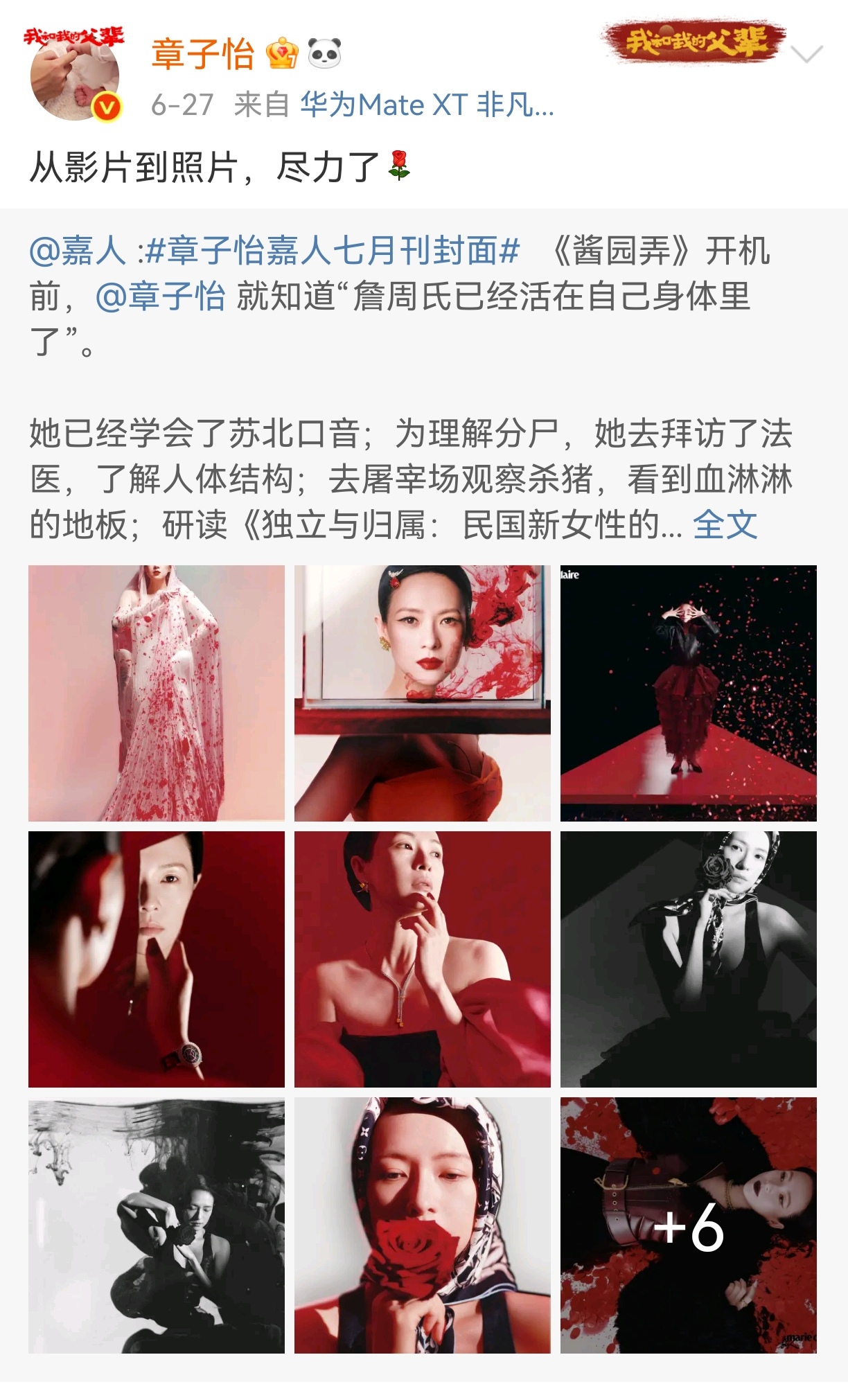Open hashtag #章子怡嘉人七月刊封面#
This screenshot has width=848, height=1400.
point(333,251)
